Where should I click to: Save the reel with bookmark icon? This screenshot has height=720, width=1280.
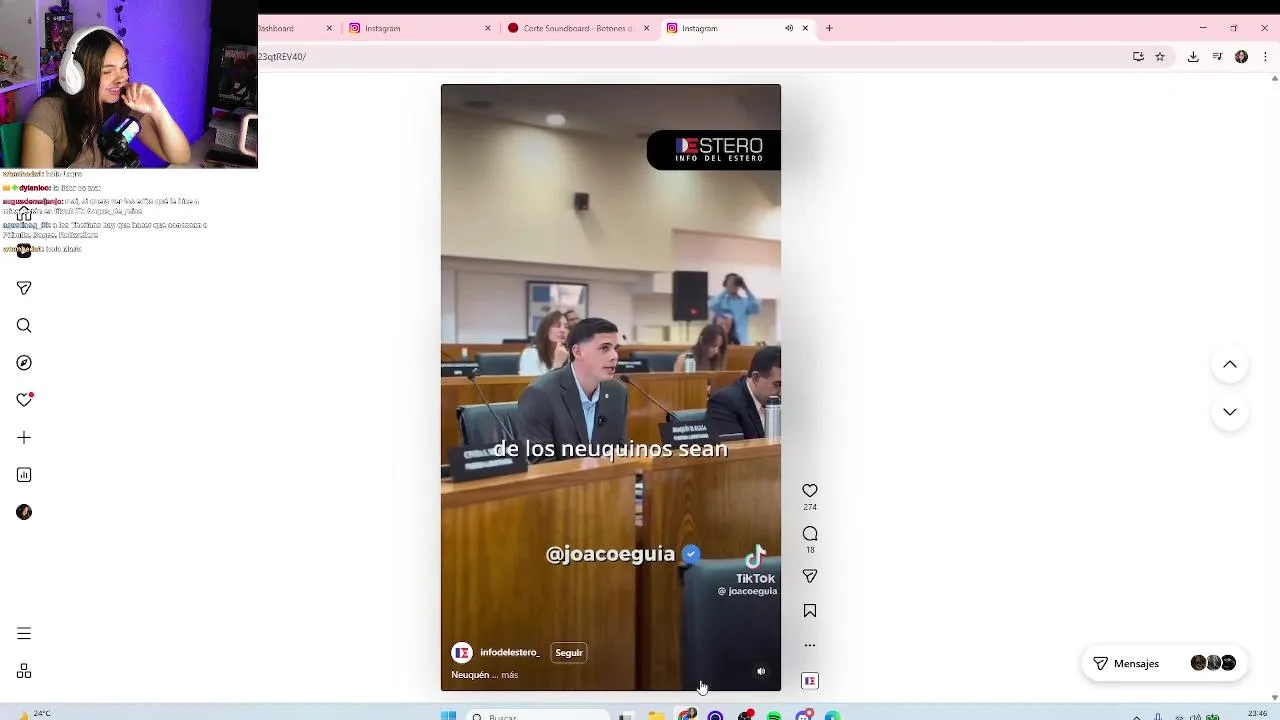click(810, 611)
